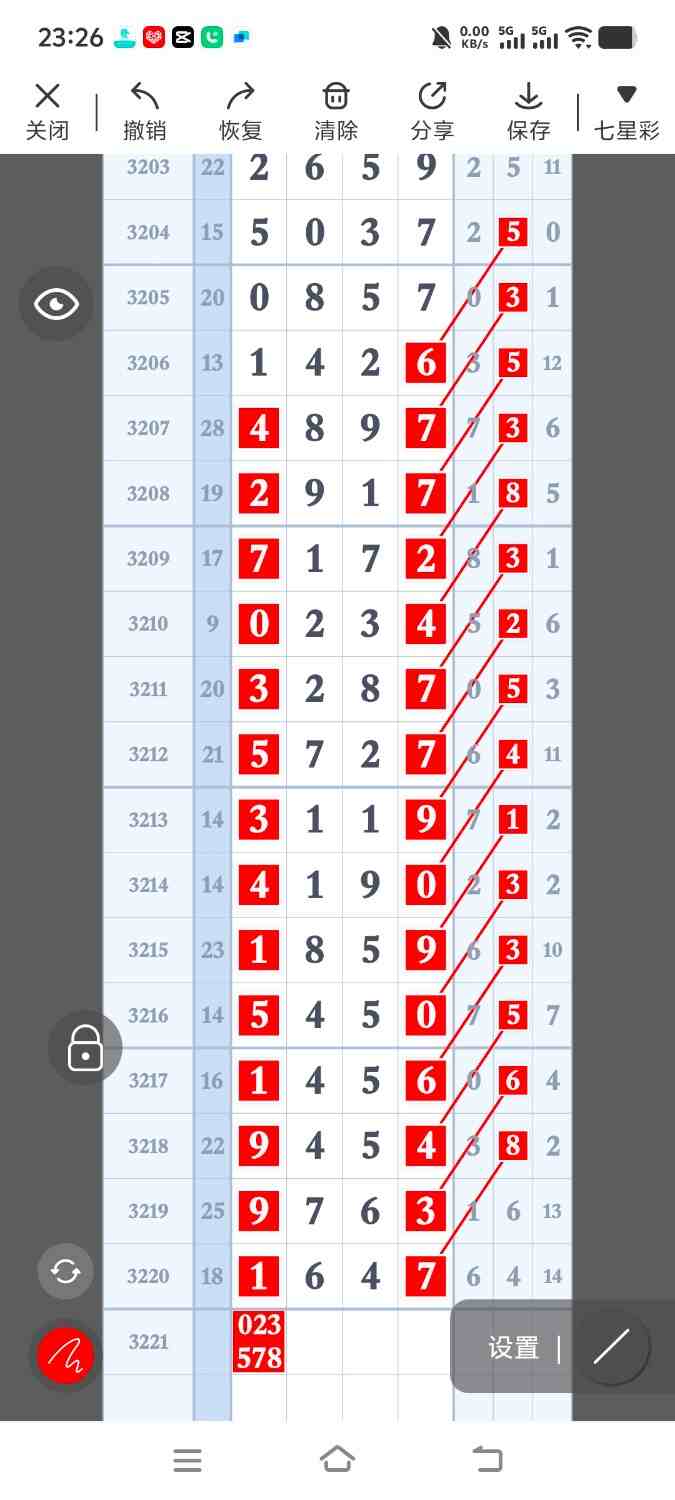Image resolution: width=675 pixels, height=1500 pixels.
Task: Select the red scribble pen tool
Action: point(66,1356)
